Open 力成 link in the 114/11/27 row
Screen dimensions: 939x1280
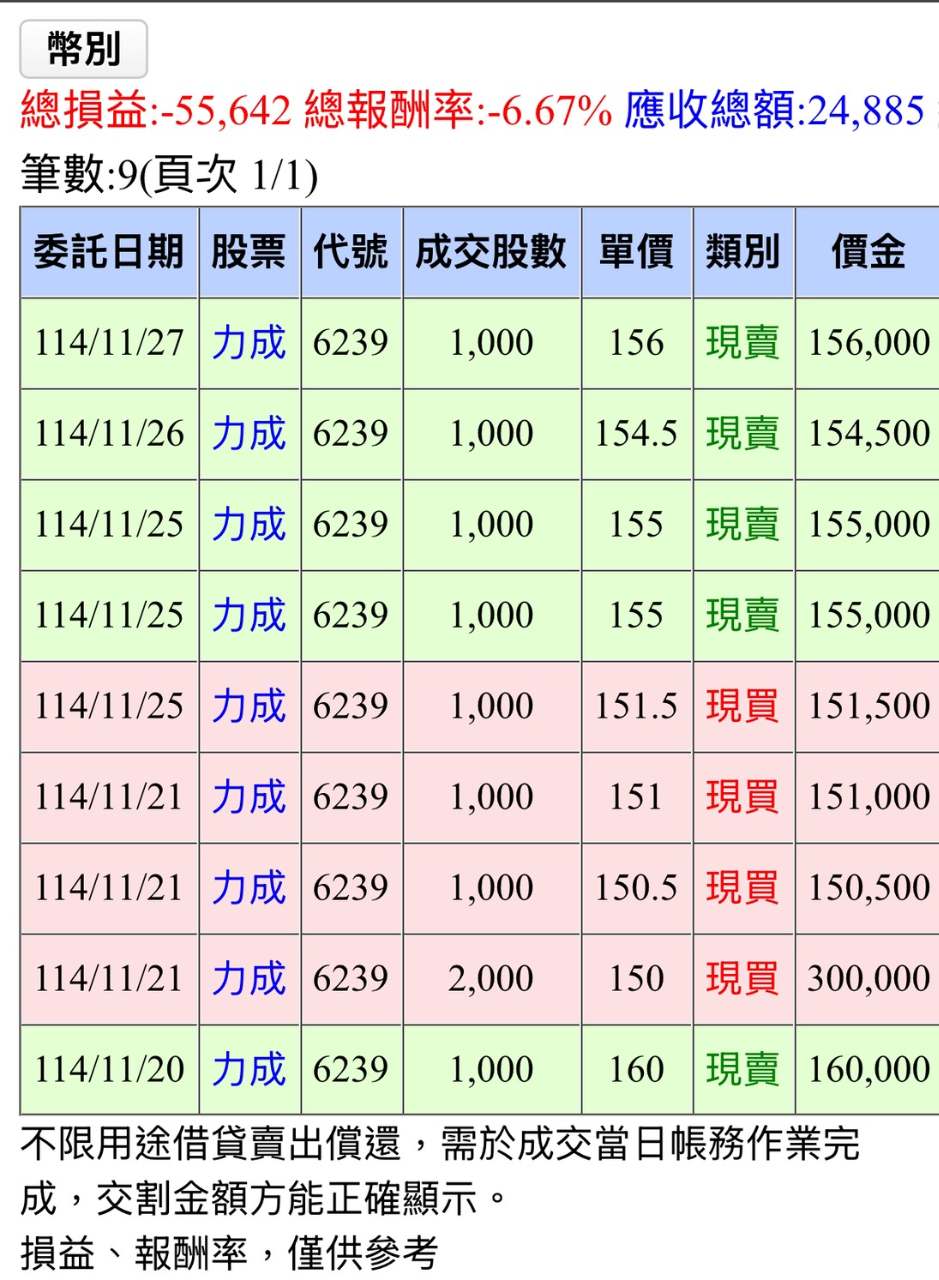pyautogui.click(x=249, y=343)
